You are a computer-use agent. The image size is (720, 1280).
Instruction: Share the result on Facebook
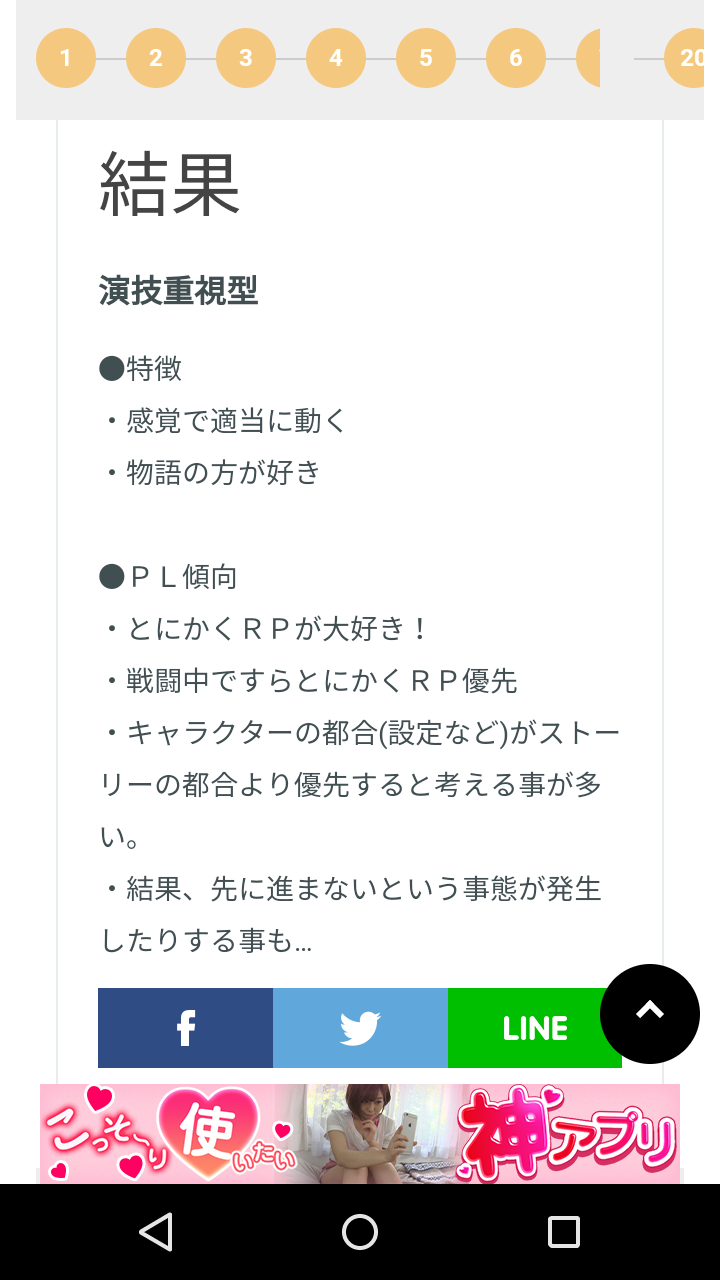pyautogui.click(x=185, y=1028)
